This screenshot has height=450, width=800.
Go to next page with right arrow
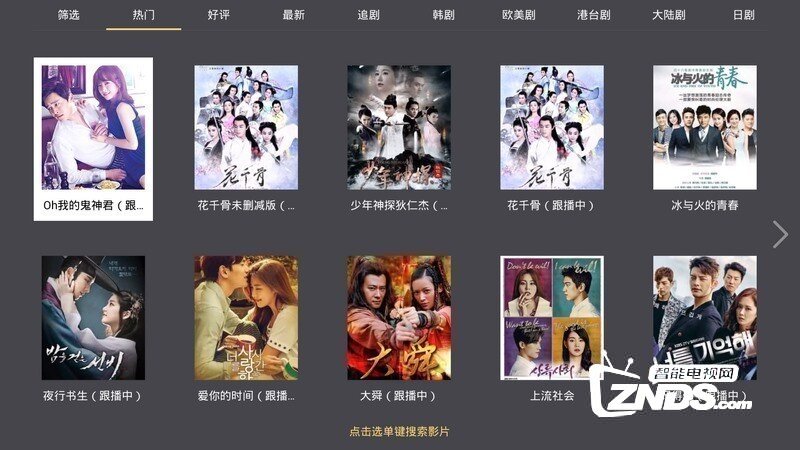(781, 234)
